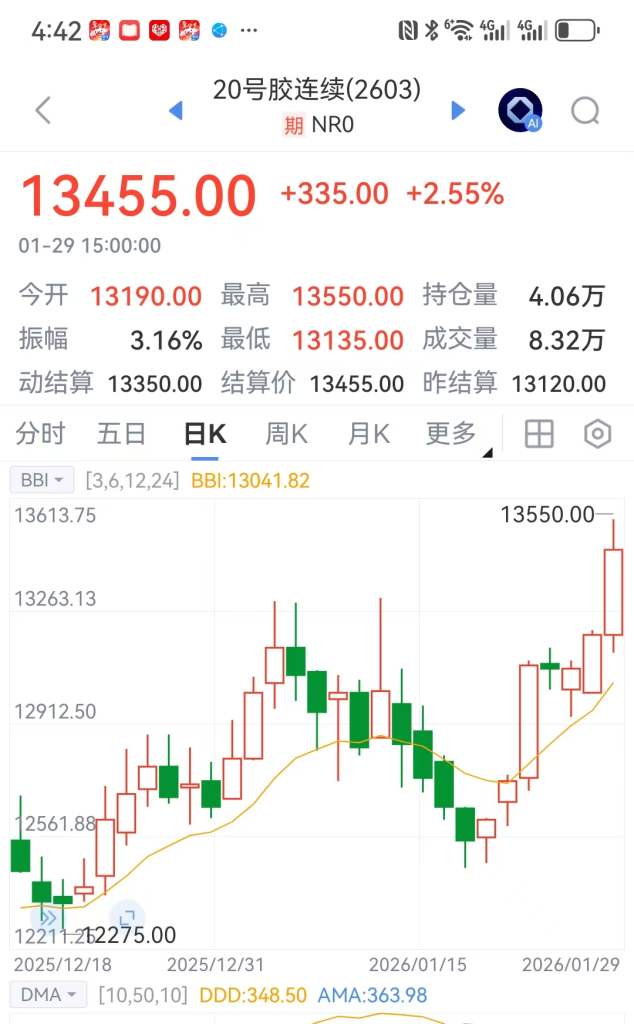This screenshot has width=634, height=1024.
Task: Open the search magnifier
Action: 585,110
